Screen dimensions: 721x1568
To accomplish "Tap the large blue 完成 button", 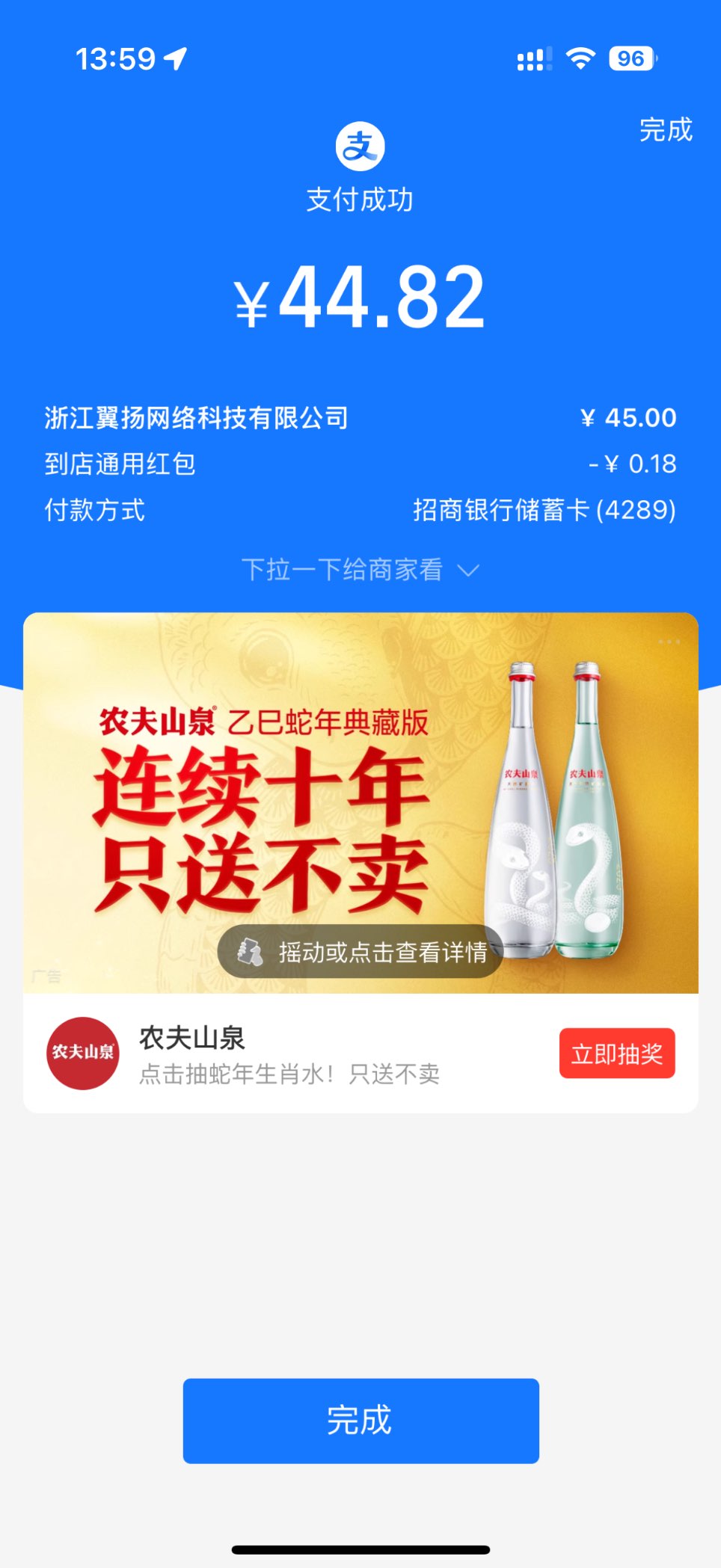I will pos(360,1420).
